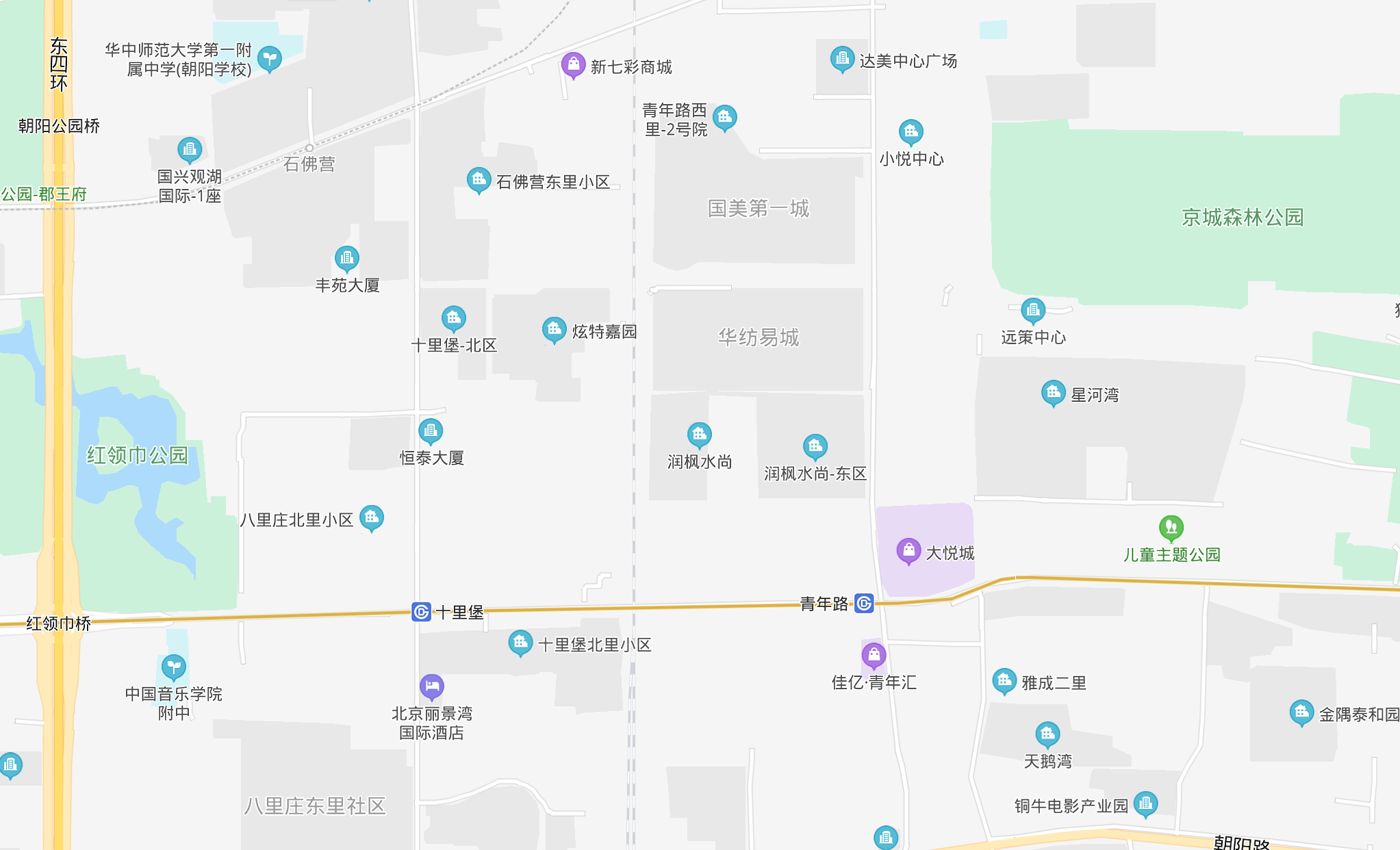Screen dimensions: 1400x850
Task: Tap the 中国音乐学院附中 school marker
Action: click(173, 667)
